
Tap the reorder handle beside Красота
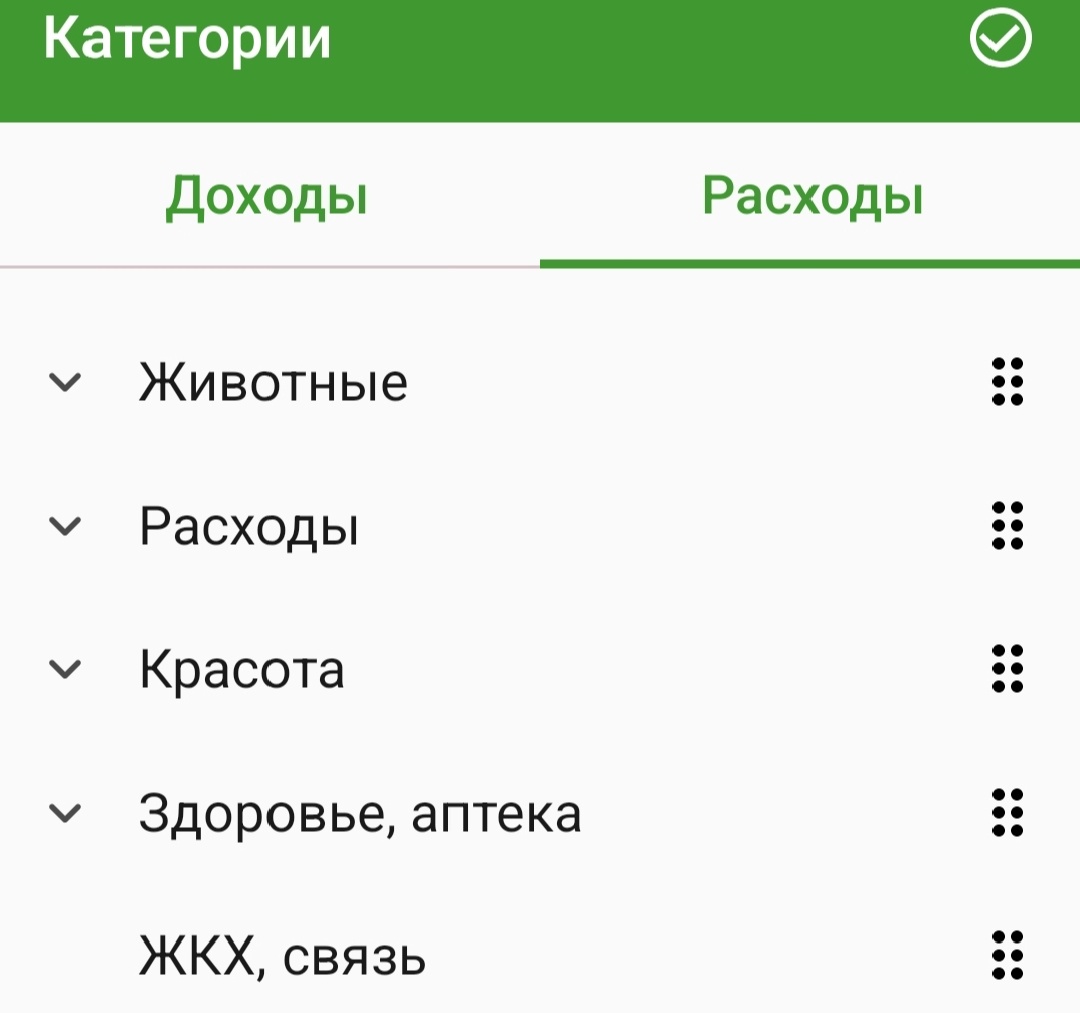(1007, 669)
